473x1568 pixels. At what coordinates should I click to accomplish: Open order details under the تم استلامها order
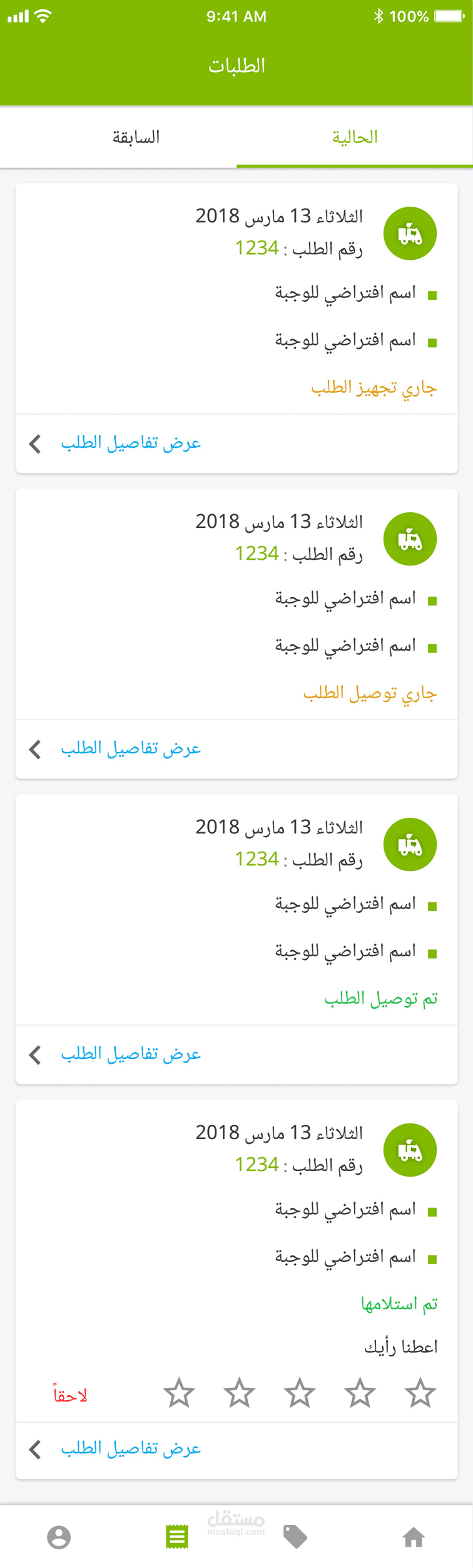130,1449
